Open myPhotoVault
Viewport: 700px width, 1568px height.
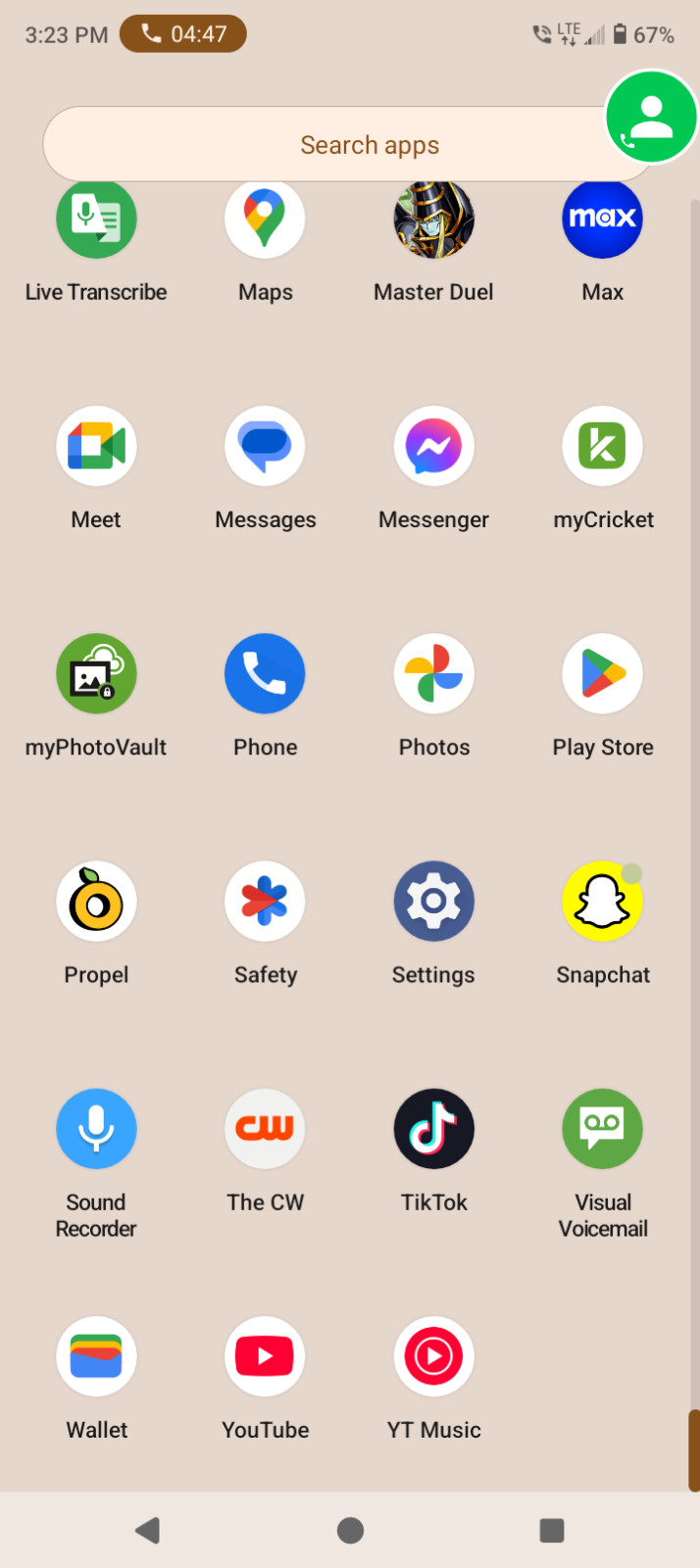pyautogui.click(x=96, y=674)
